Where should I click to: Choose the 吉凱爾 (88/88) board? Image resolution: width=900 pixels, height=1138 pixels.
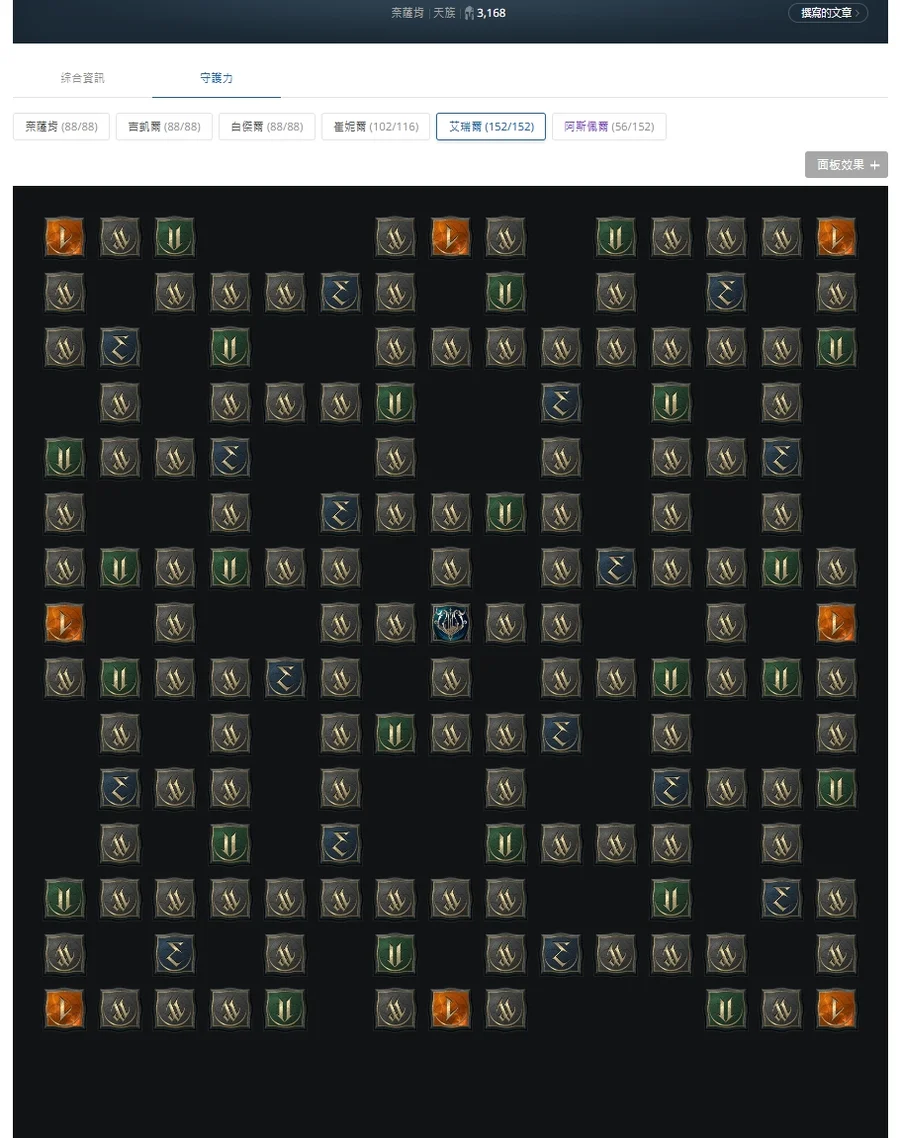164,127
